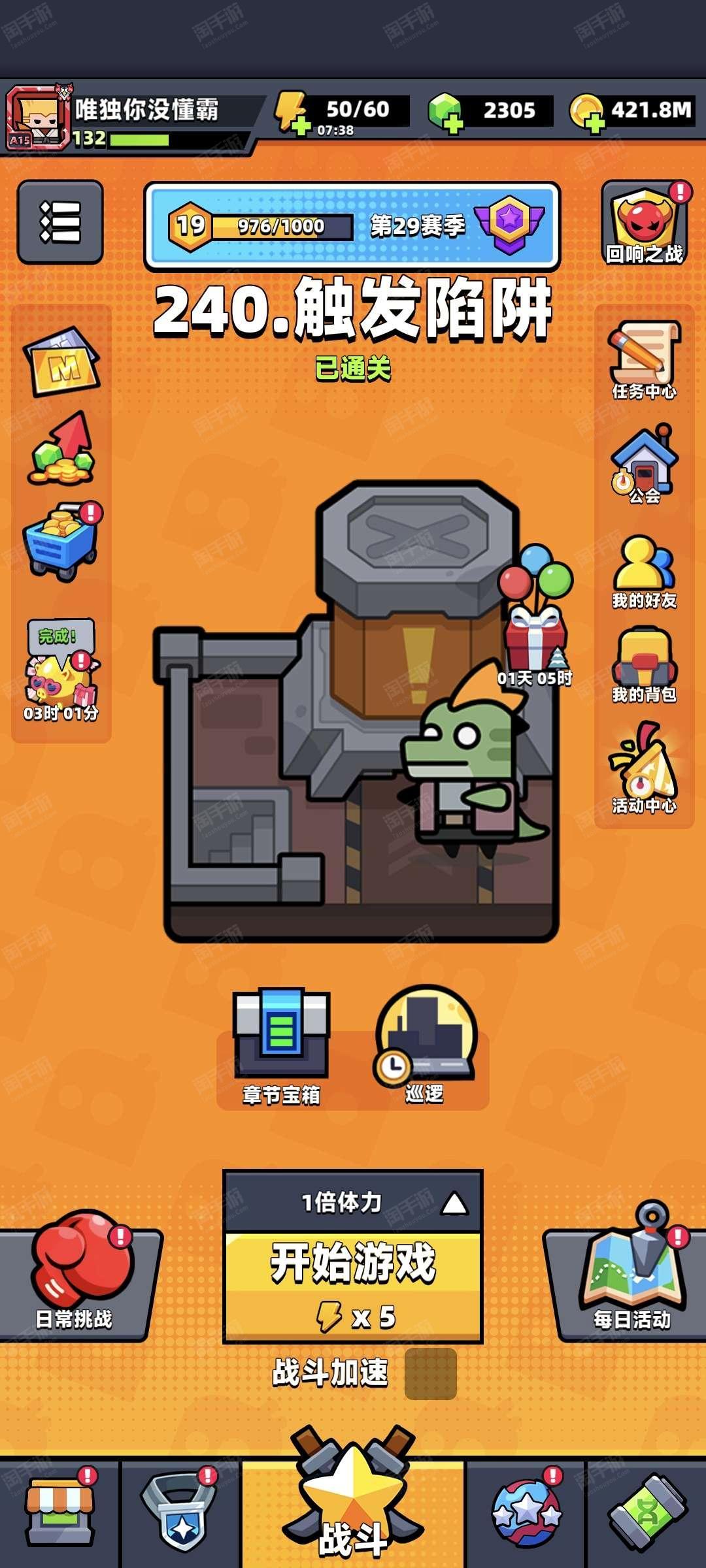Open the list menu button
The height and width of the screenshot is (1568, 706).
[x=60, y=222]
